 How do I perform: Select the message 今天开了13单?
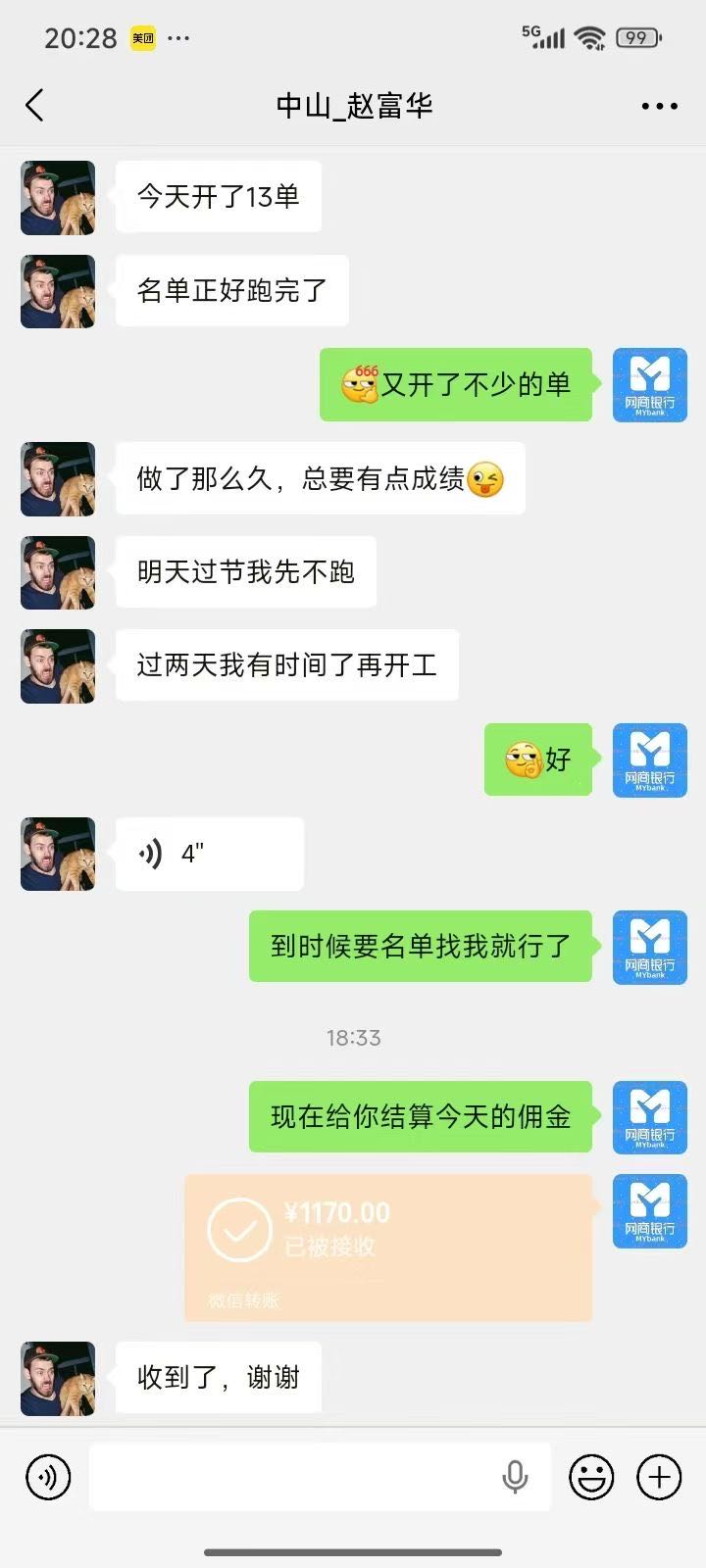click(217, 197)
